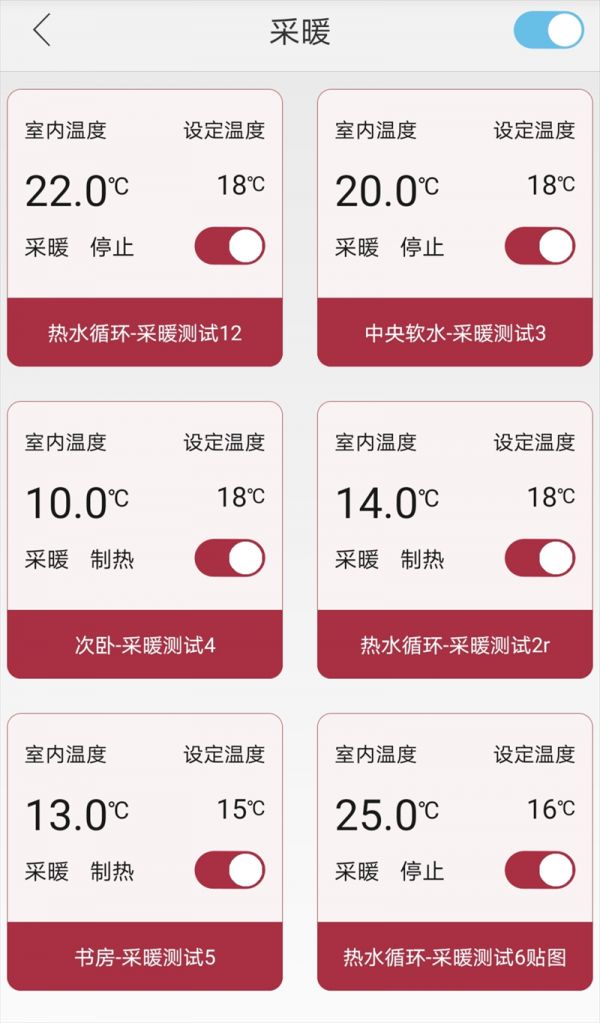The image size is (600, 1023).
Task: Toggle the master 采暖 switch in the header
Action: (548, 31)
